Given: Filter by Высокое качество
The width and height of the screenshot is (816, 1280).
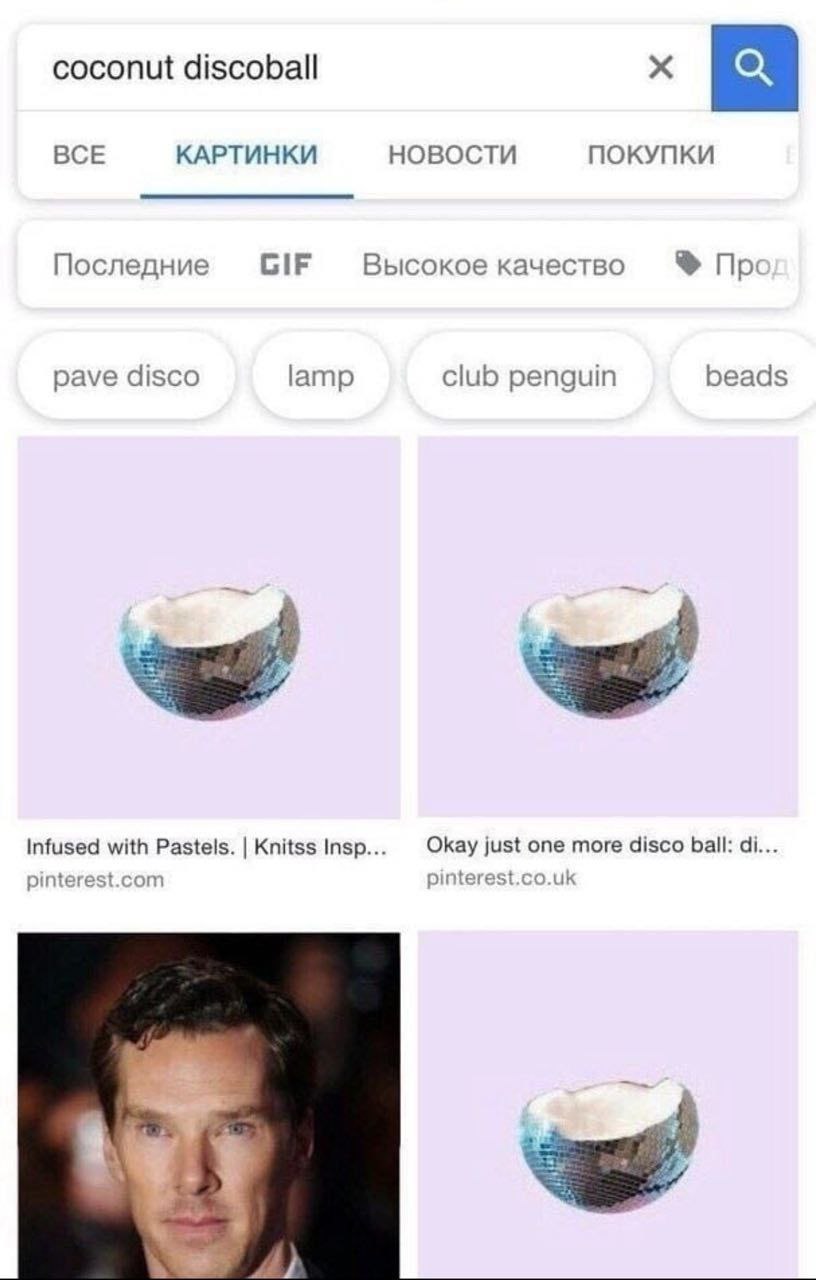Looking at the screenshot, I should point(493,265).
